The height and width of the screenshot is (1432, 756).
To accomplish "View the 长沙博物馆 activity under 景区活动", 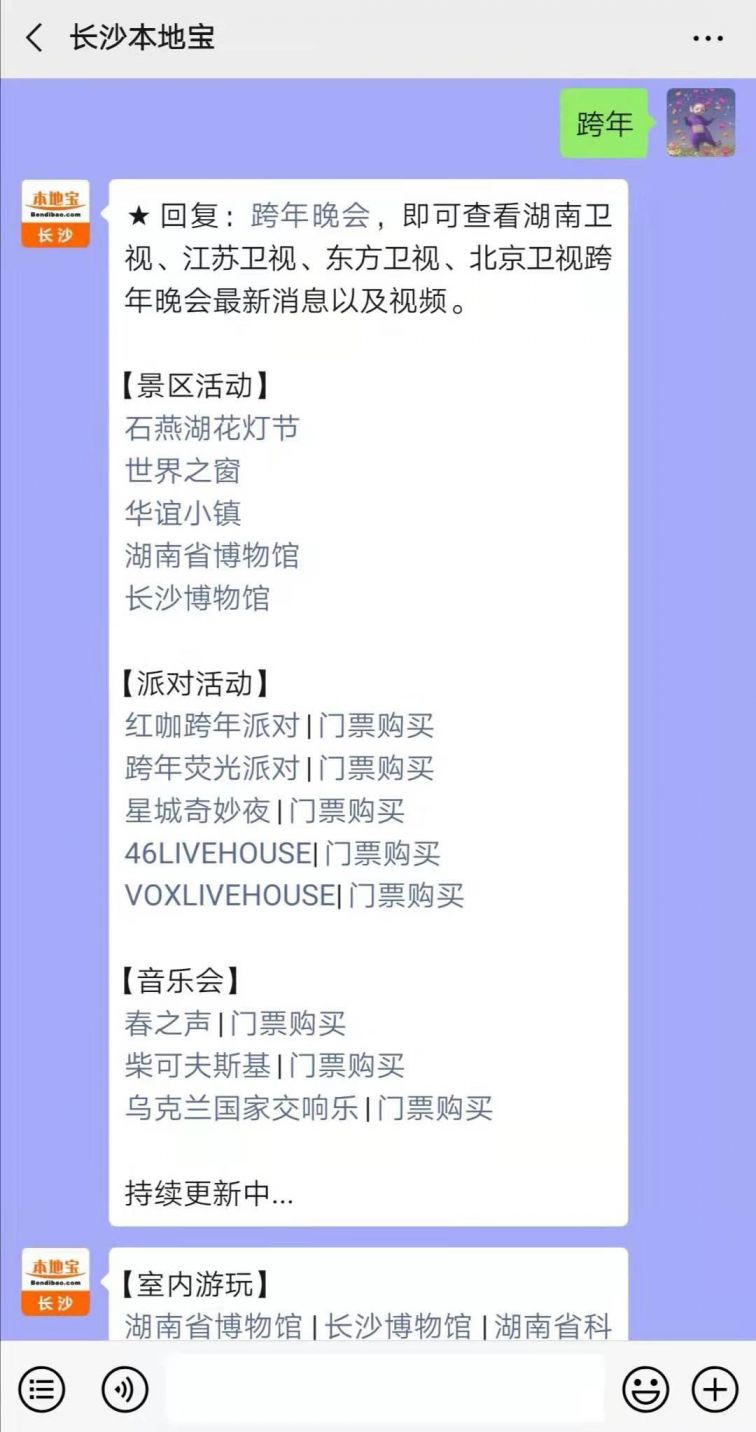I will [x=197, y=598].
